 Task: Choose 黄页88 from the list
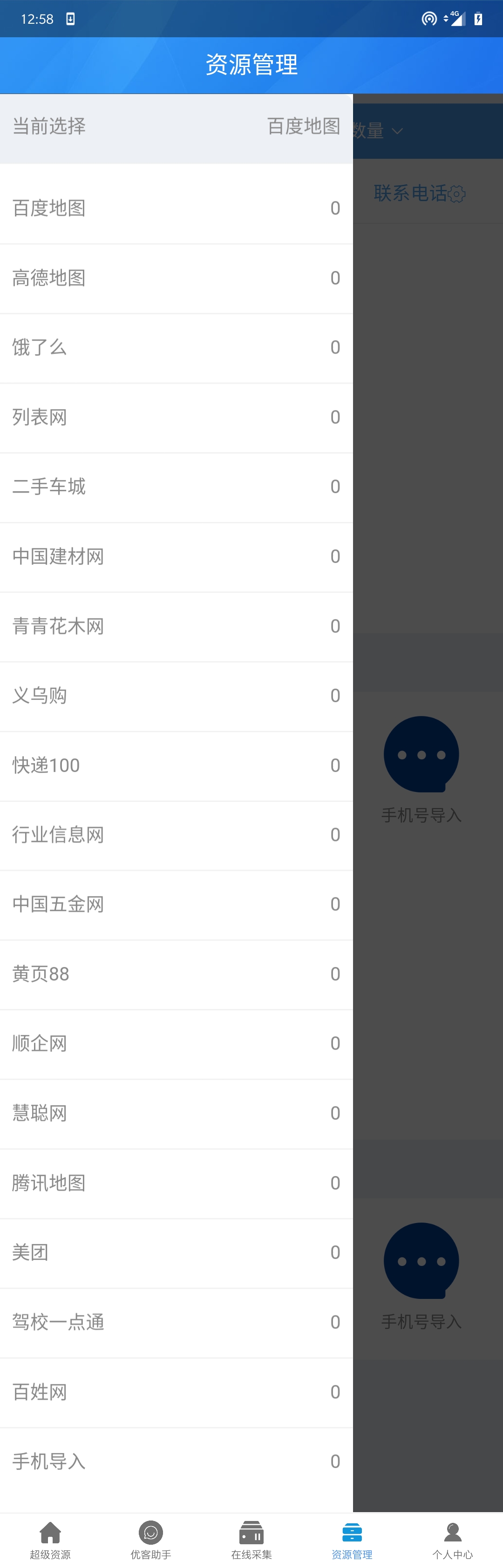click(x=176, y=974)
